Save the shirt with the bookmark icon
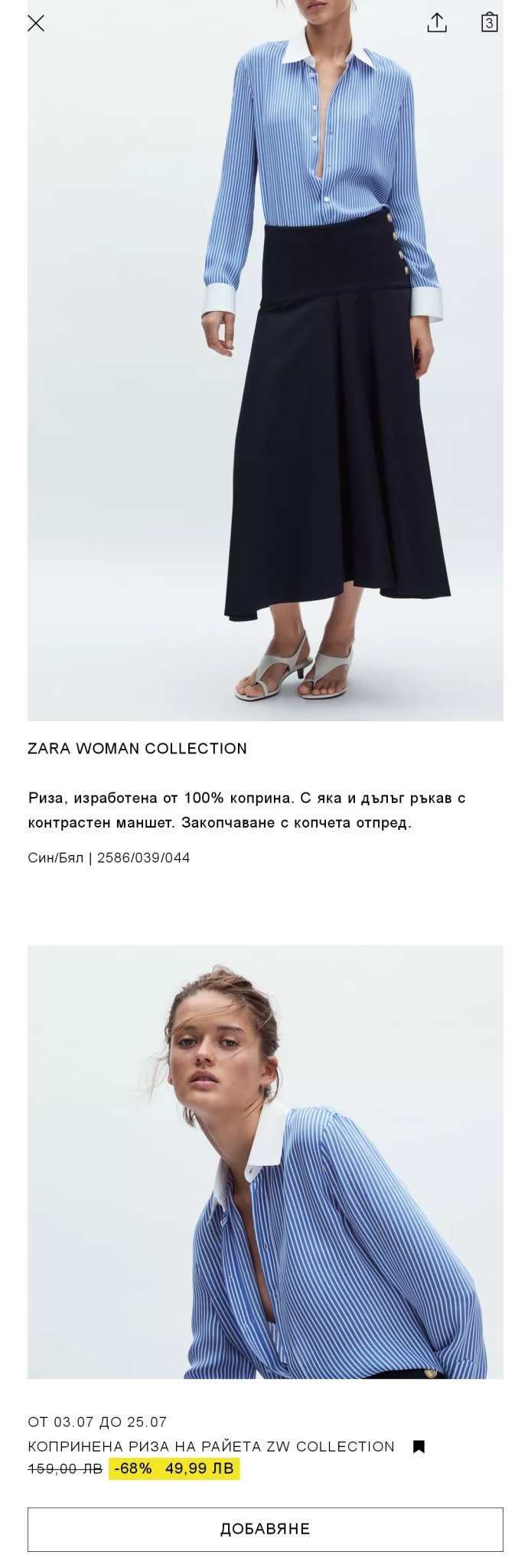The height and width of the screenshot is (1568, 531). pos(419,1446)
